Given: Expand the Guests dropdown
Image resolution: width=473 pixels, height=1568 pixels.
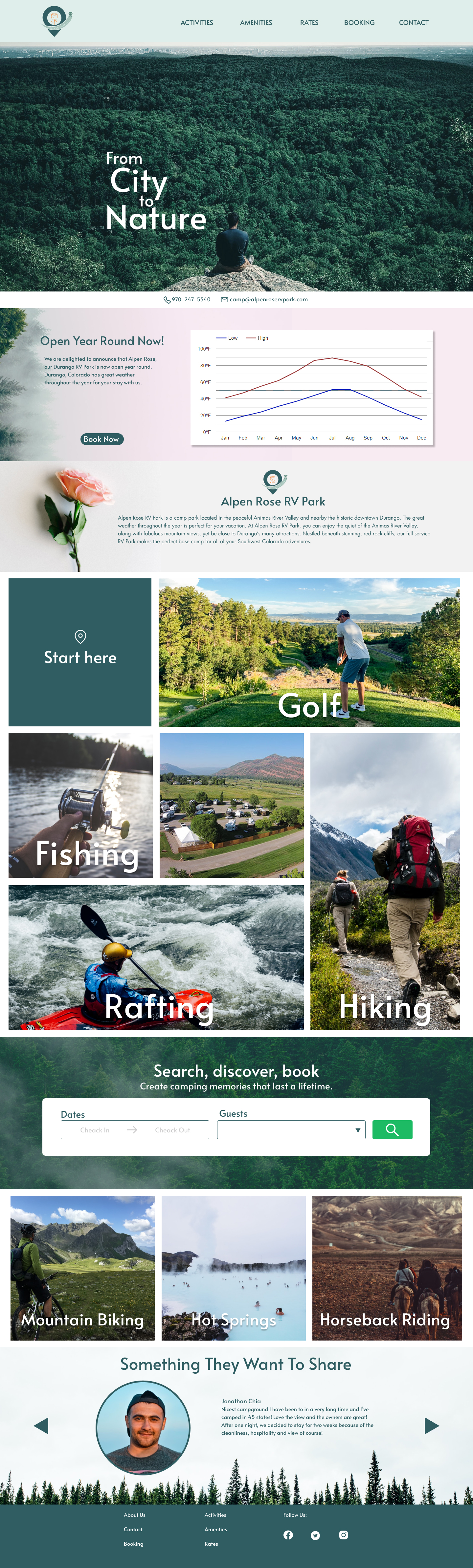Looking at the screenshot, I should (291, 1130).
